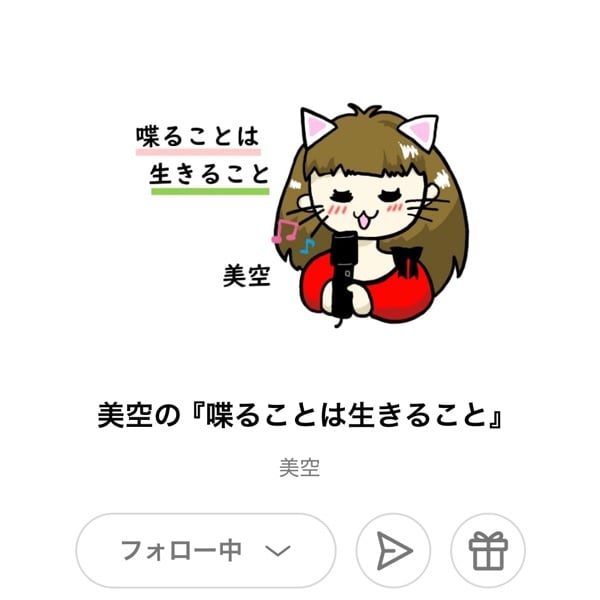Share this channel via send icon
Screen dimensions: 600x600
click(x=393, y=551)
